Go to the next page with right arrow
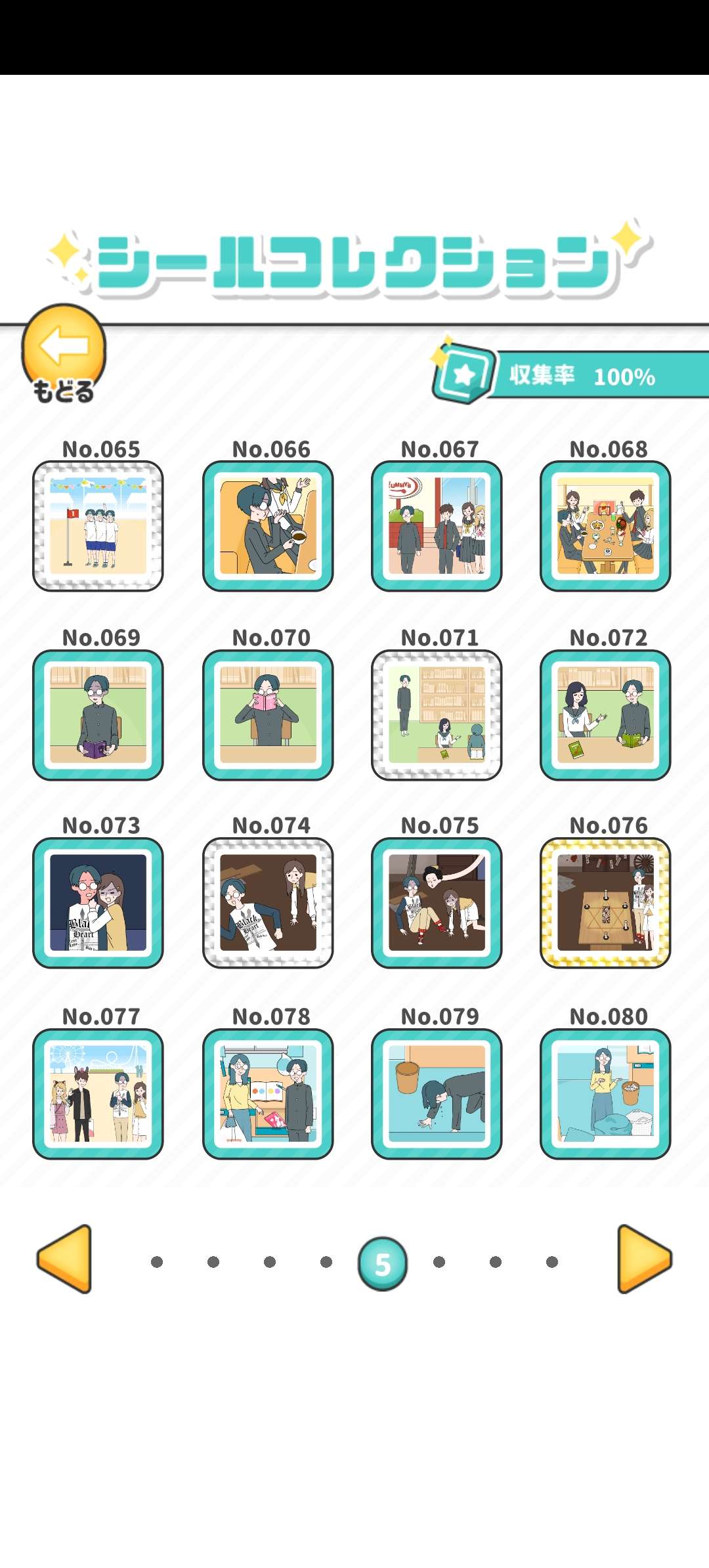This screenshot has height=1568, width=709. (x=645, y=1259)
